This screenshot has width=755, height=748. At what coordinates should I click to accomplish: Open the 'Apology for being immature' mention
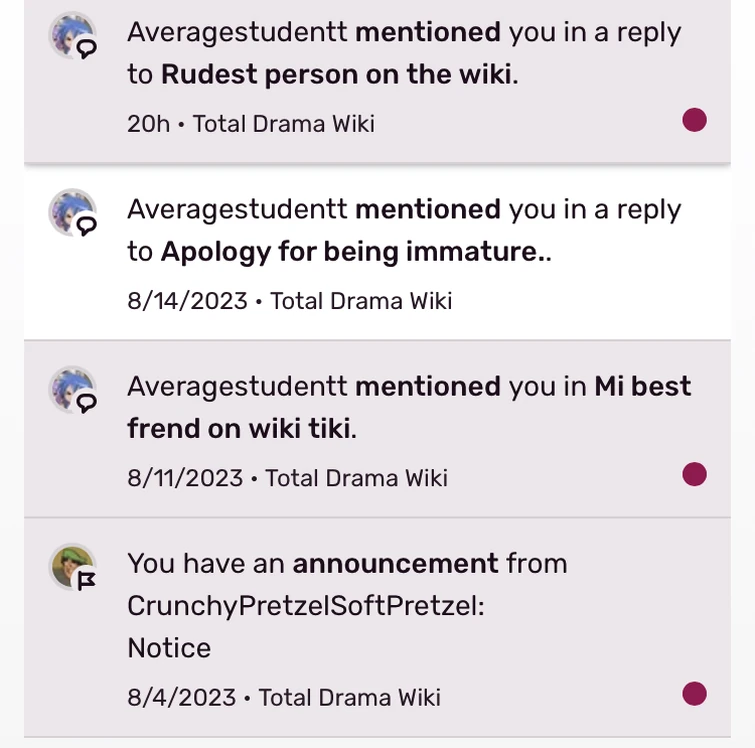(x=354, y=251)
